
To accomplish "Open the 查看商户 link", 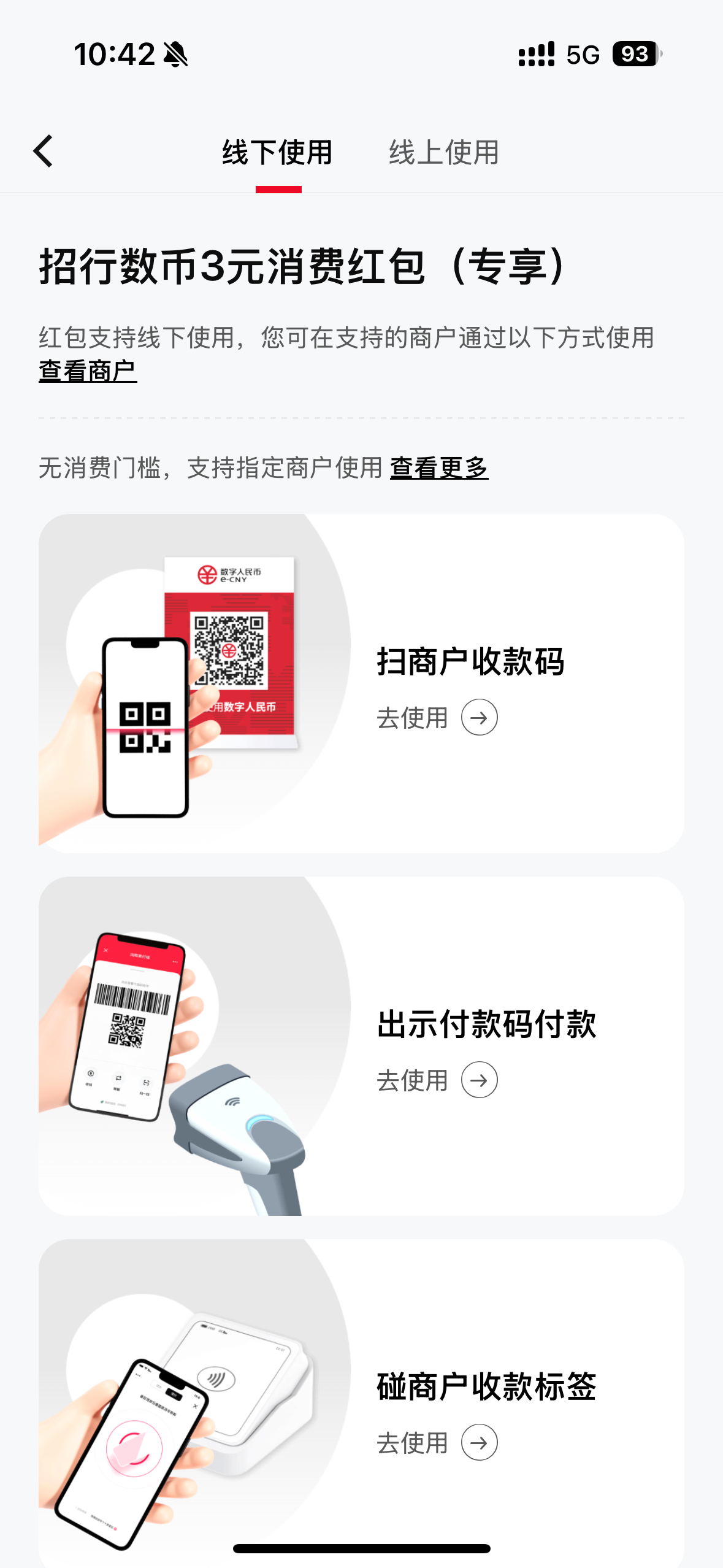I will pos(88,371).
